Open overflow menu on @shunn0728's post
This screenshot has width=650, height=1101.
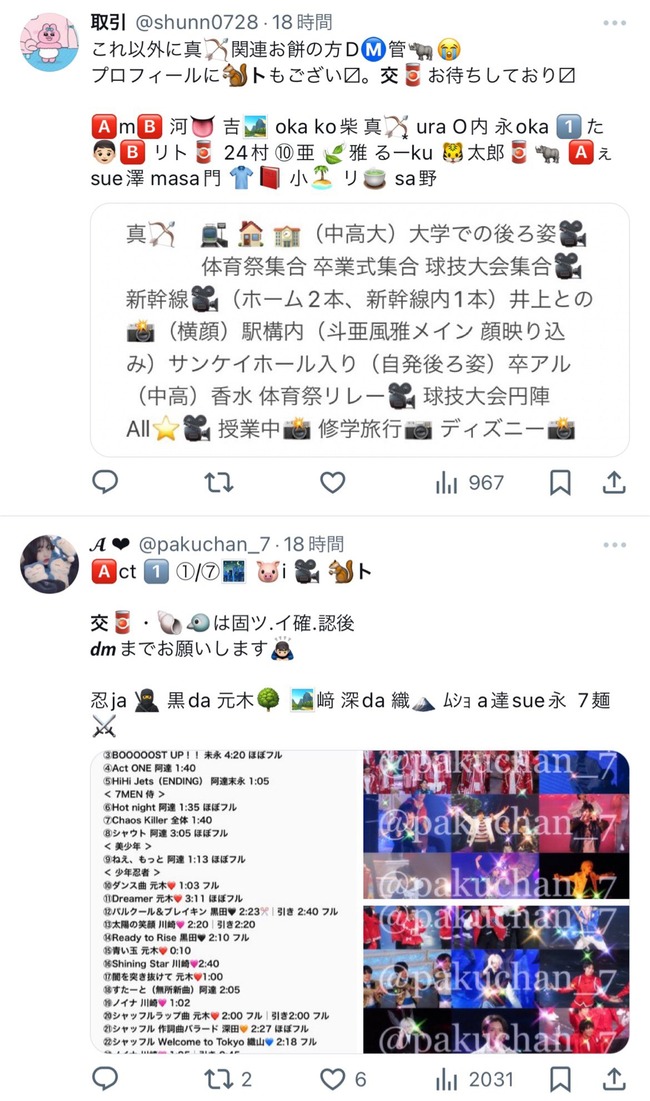tap(614, 21)
